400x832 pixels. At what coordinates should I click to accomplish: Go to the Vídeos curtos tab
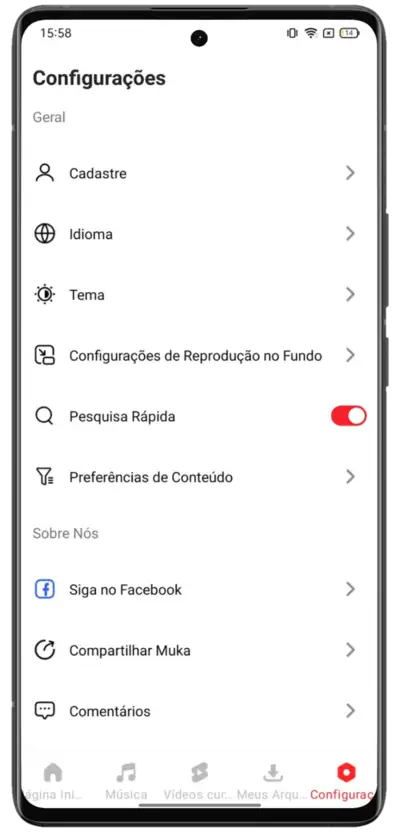(x=199, y=781)
